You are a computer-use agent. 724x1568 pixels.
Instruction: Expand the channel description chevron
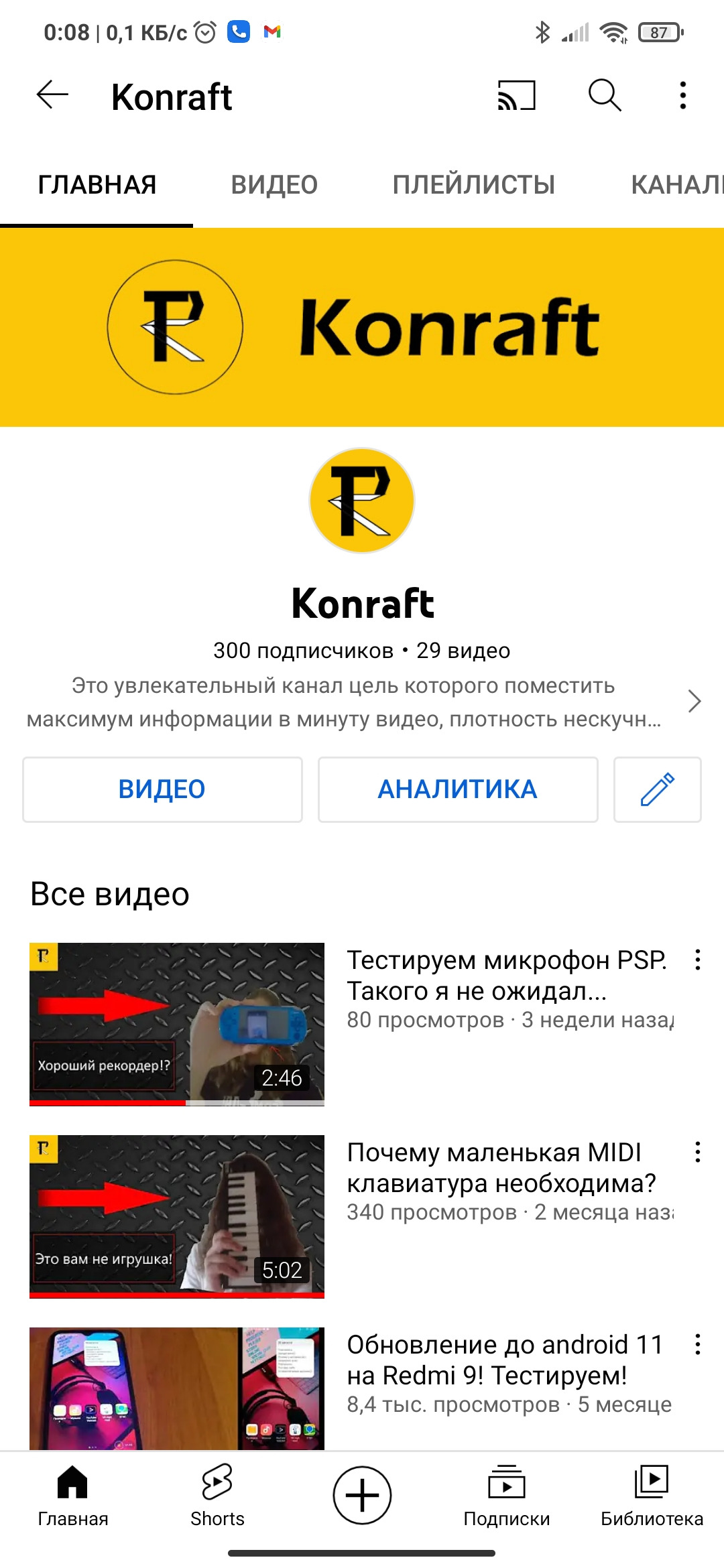[x=695, y=702]
